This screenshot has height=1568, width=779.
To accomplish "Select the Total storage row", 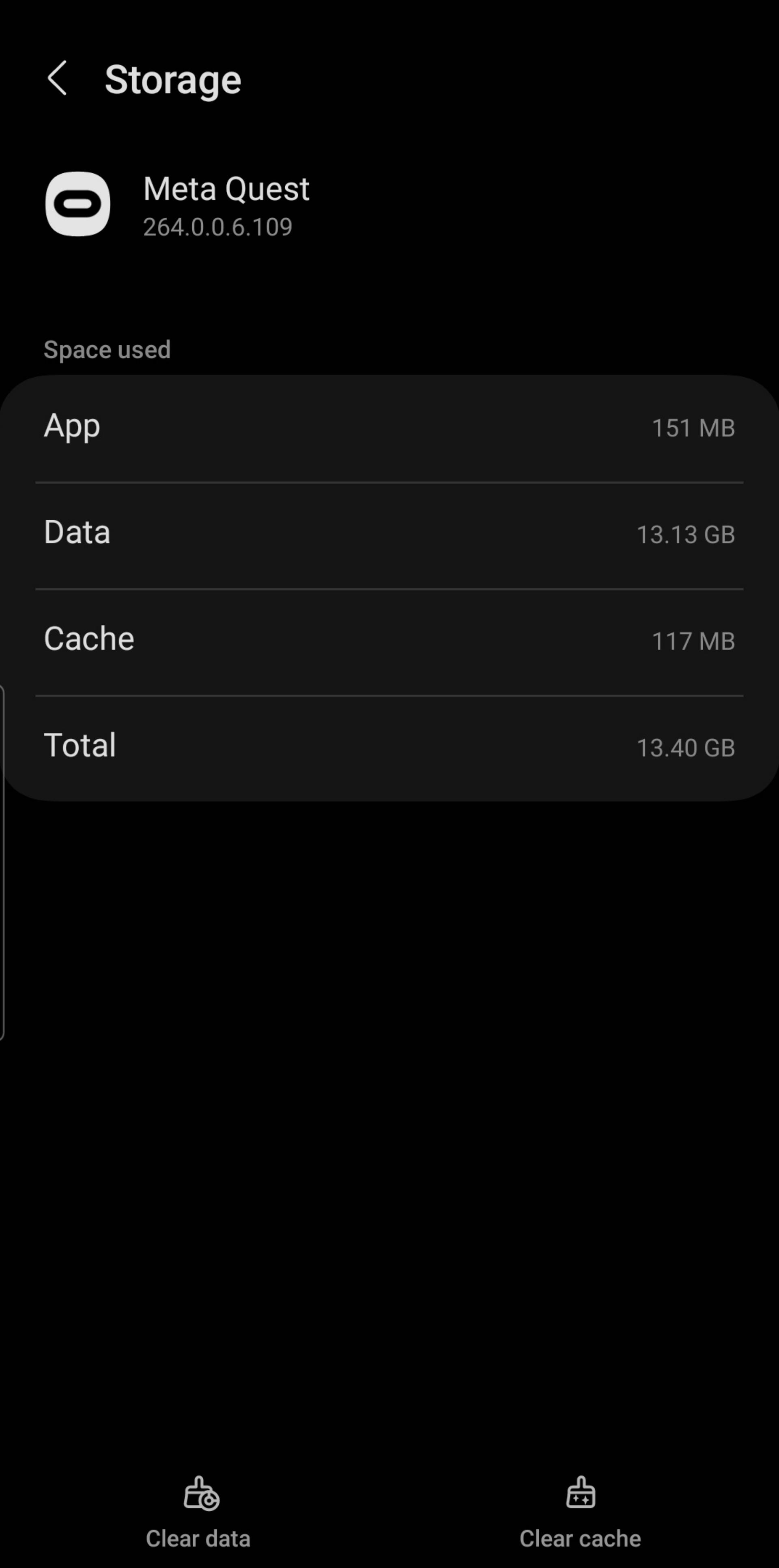I will [x=389, y=746].
